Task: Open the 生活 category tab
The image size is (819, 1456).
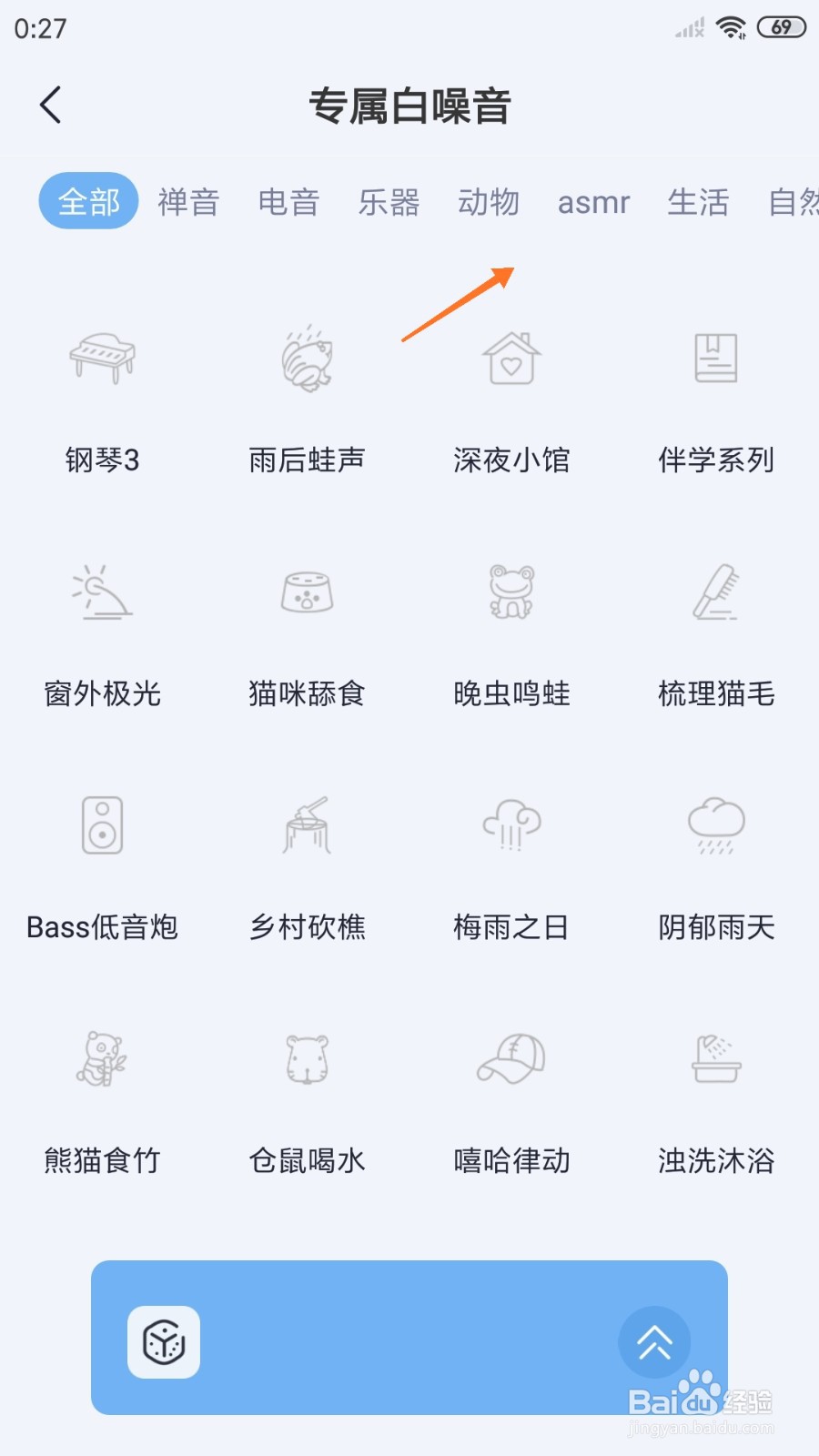Action: click(698, 201)
